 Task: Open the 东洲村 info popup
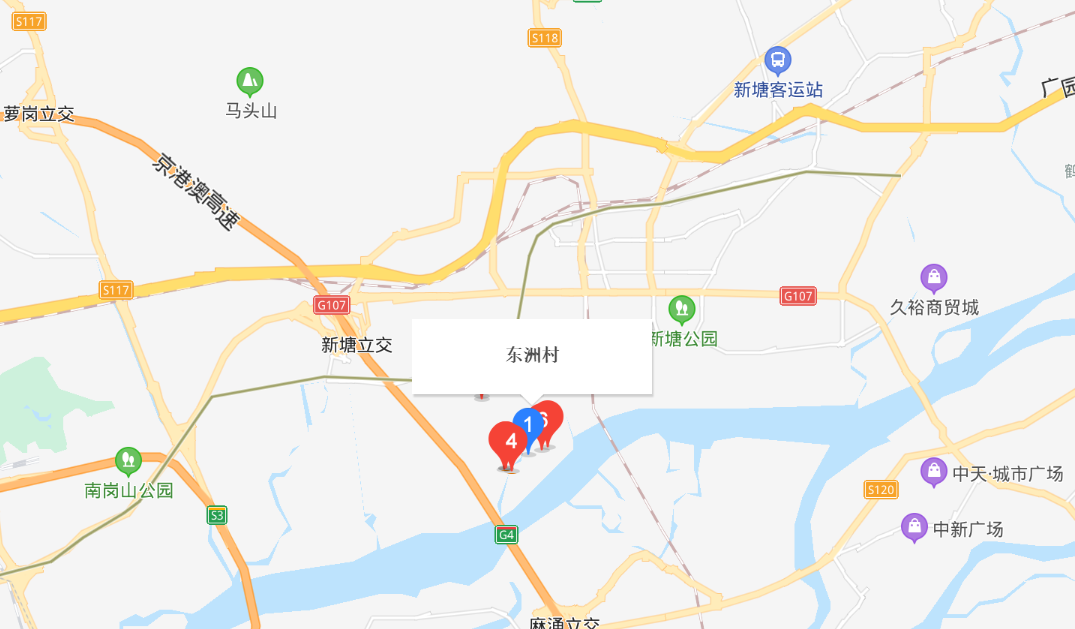[x=532, y=355]
